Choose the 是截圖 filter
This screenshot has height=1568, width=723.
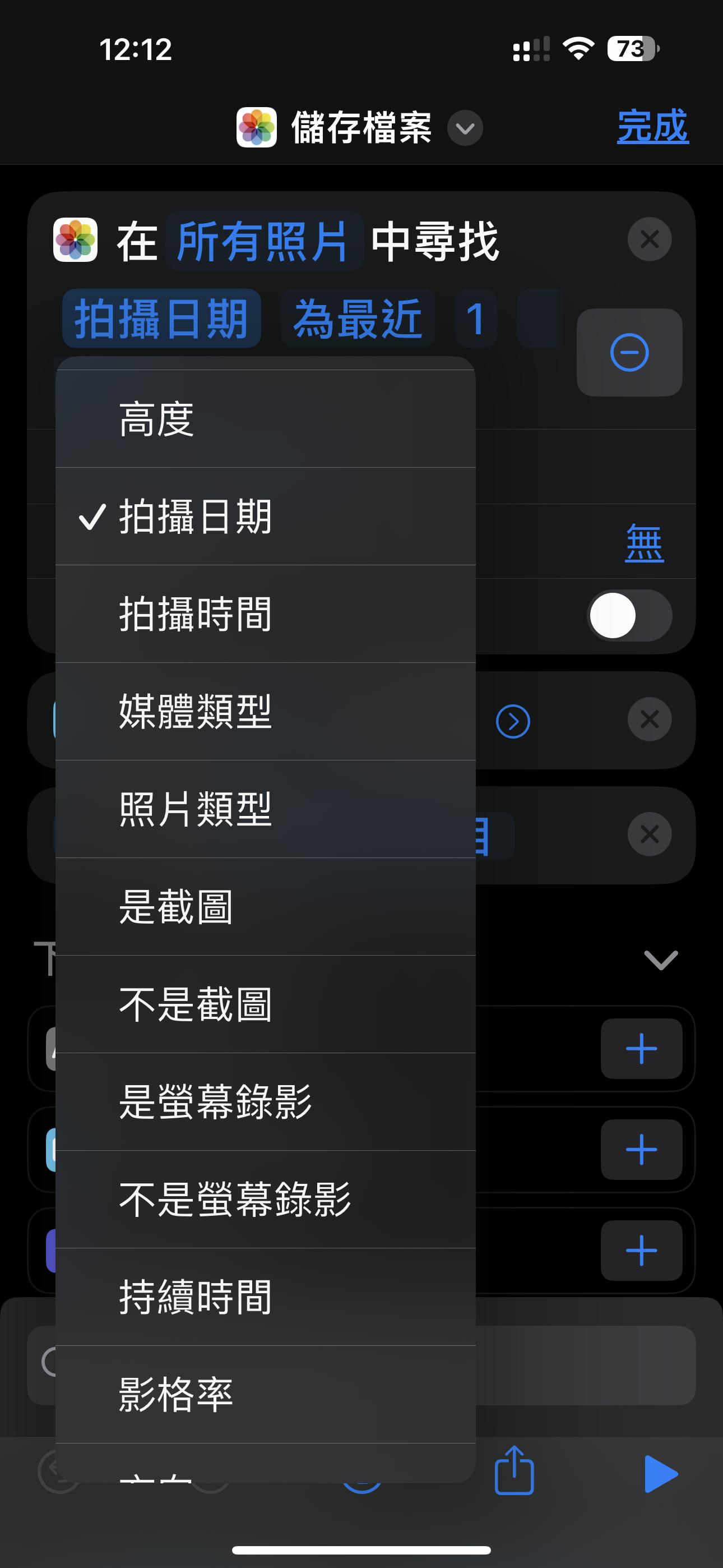(265, 906)
